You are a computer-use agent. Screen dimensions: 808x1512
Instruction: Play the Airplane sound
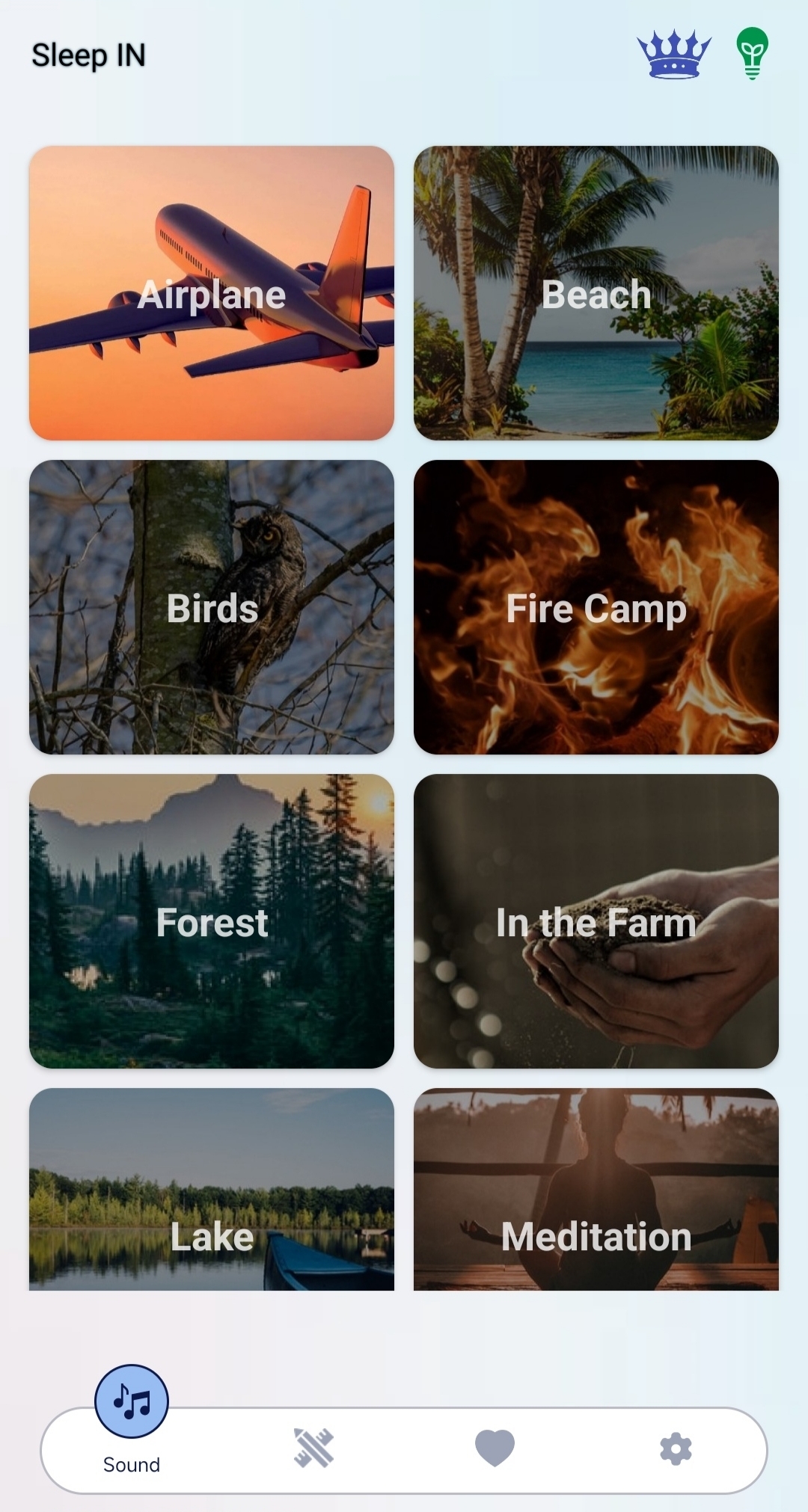coord(212,293)
